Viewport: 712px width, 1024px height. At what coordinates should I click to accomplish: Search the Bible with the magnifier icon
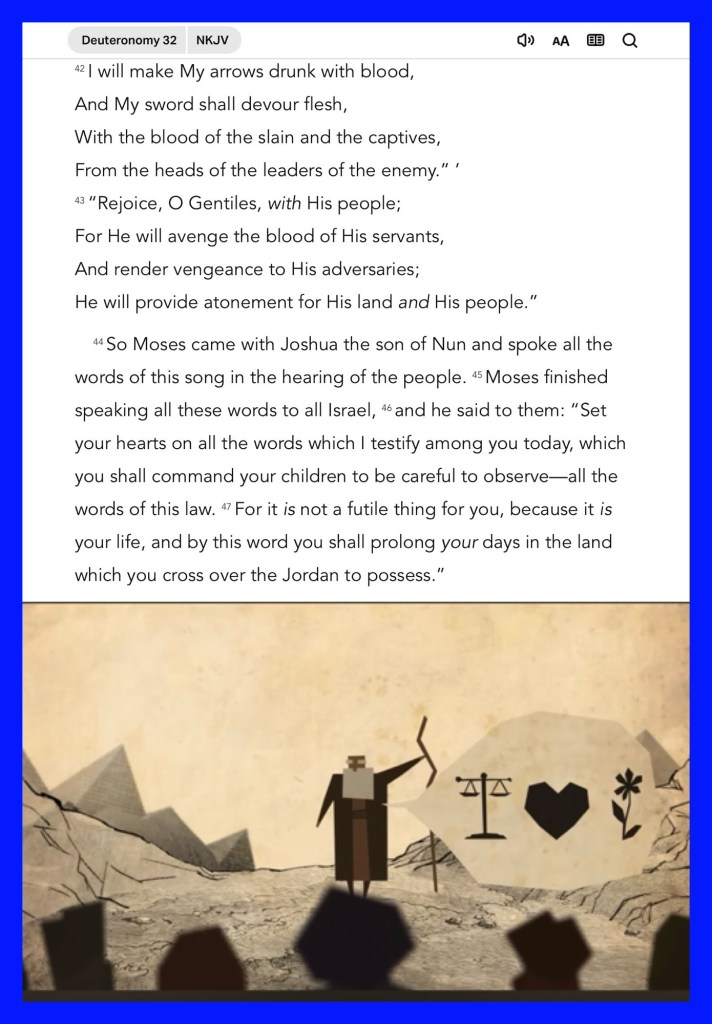[630, 40]
